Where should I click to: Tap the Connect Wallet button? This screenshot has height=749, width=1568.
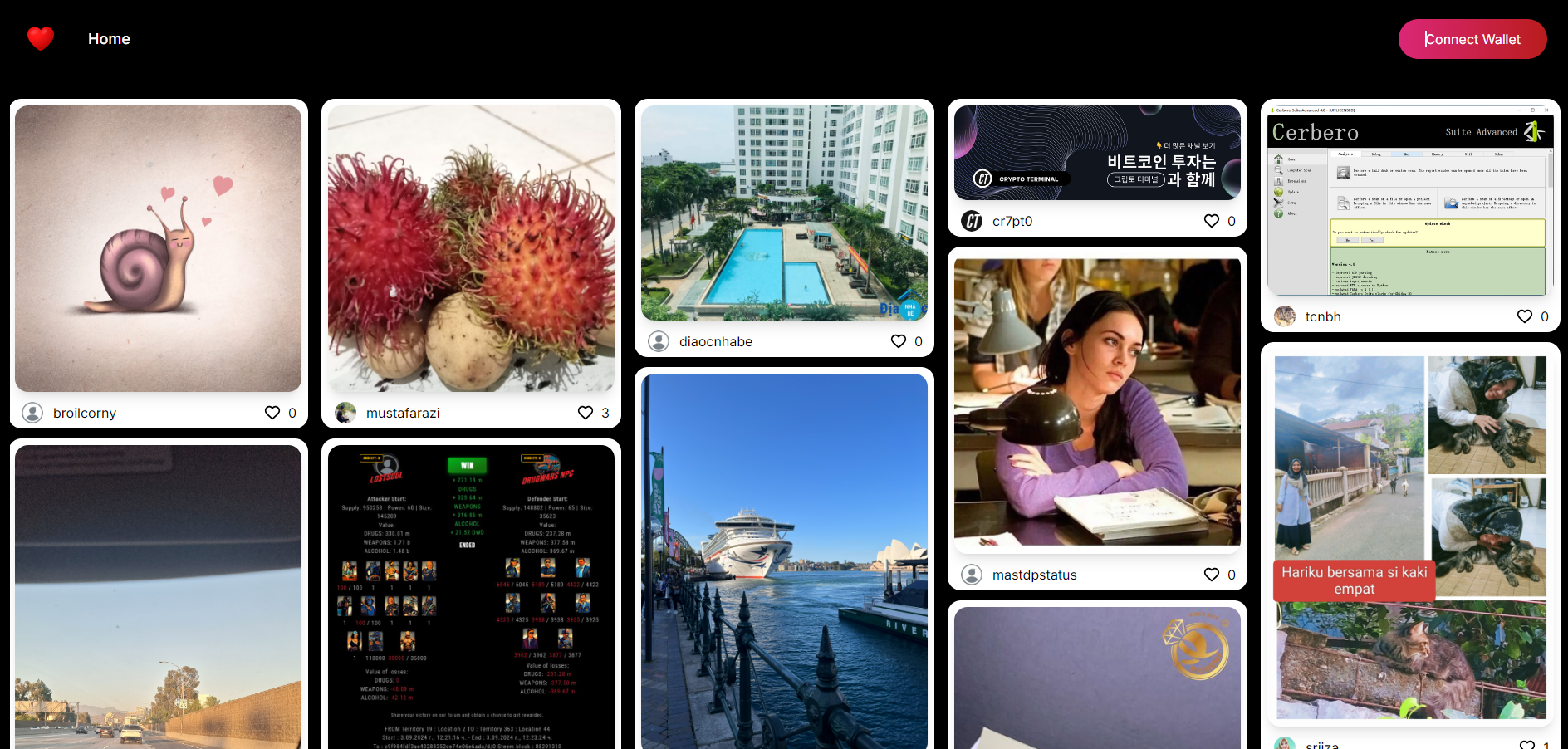pos(1472,39)
